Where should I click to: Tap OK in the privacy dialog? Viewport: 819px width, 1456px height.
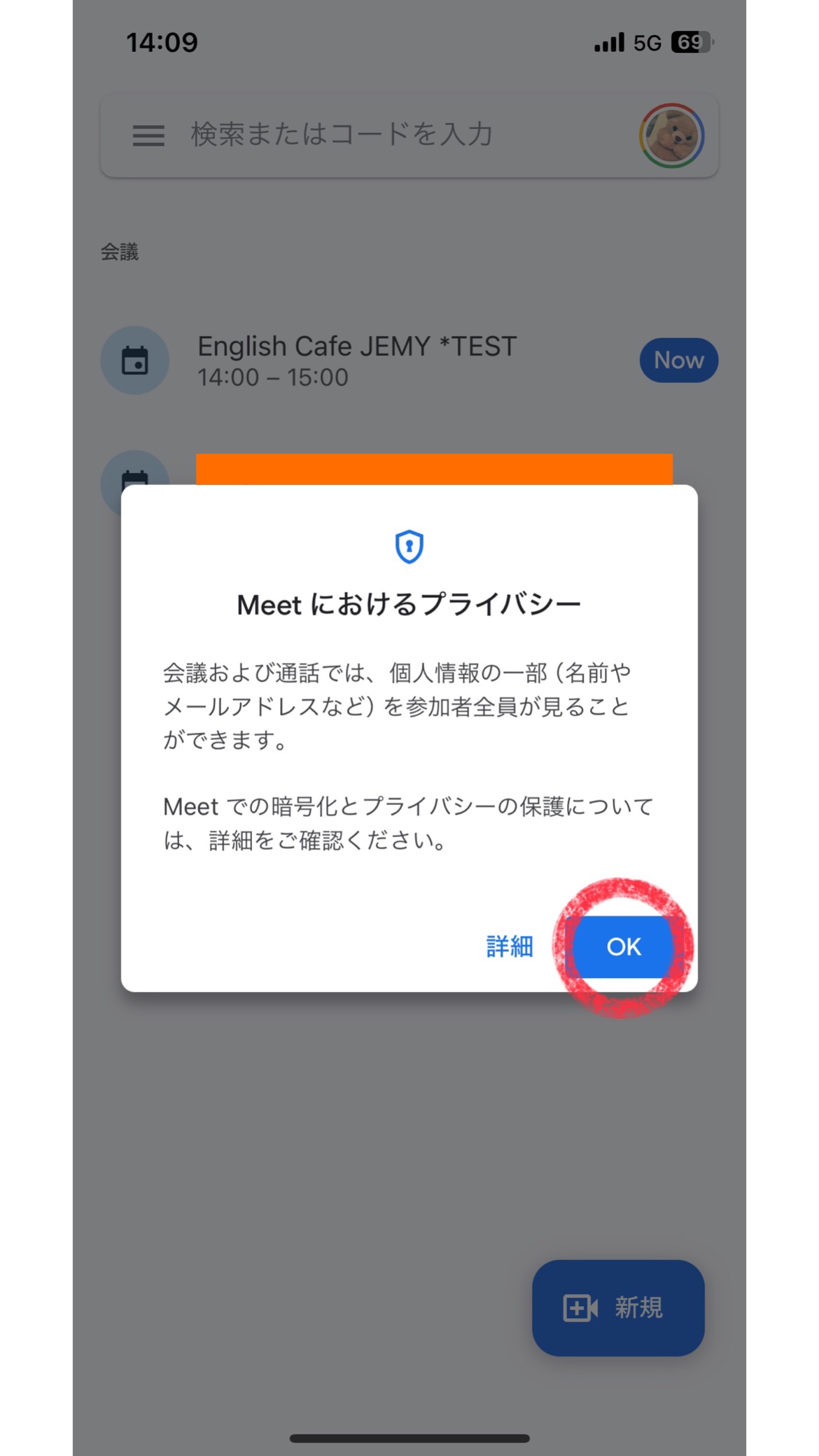tap(623, 946)
